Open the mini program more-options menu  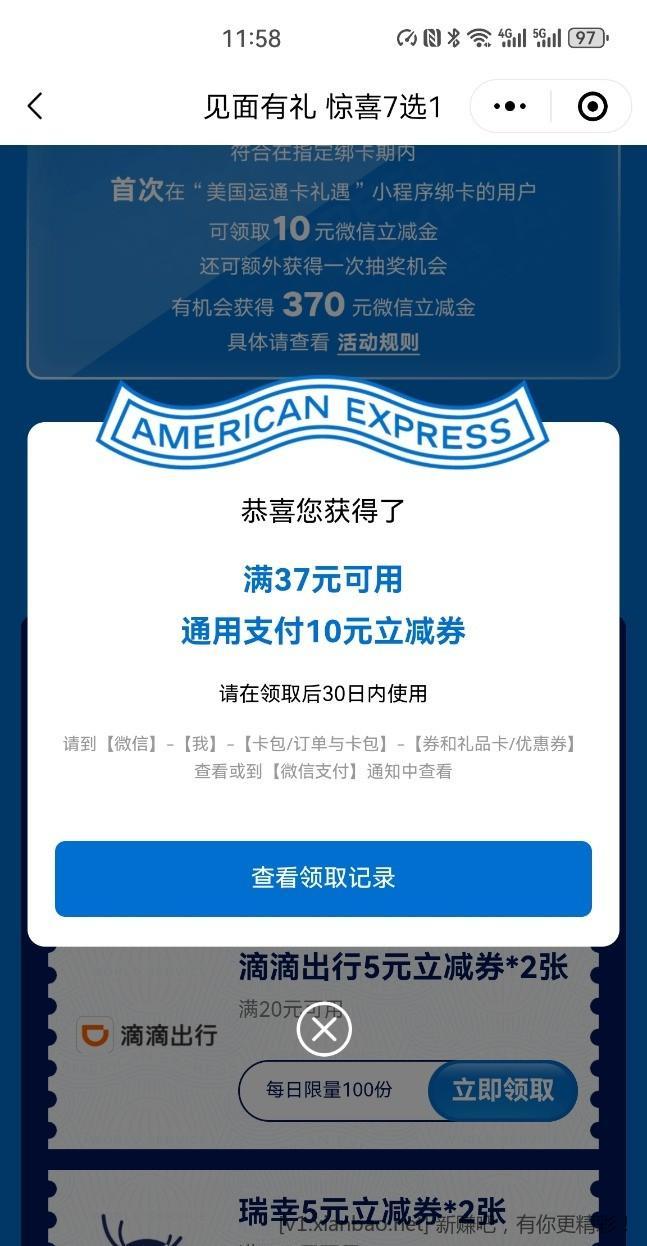[x=510, y=106]
